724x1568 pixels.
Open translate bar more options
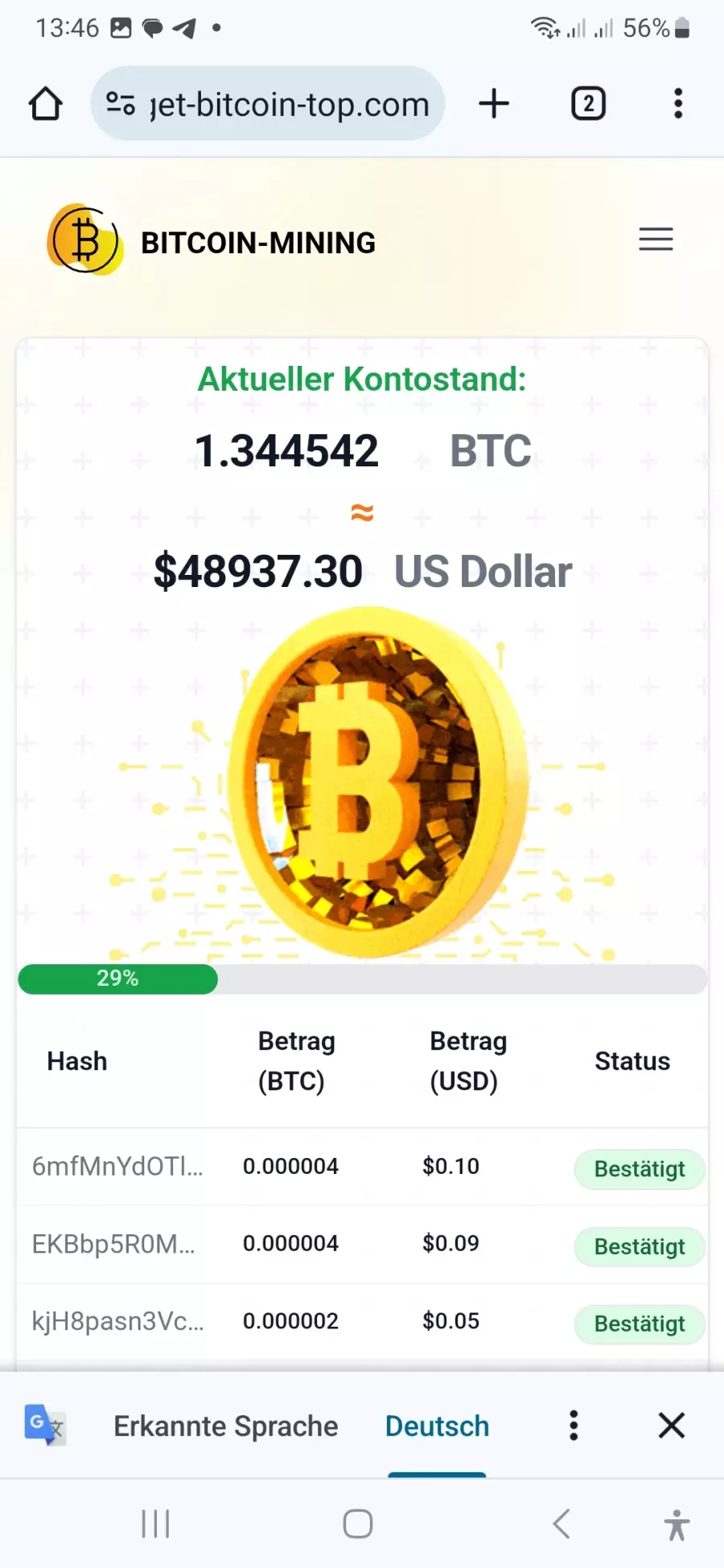[x=574, y=1426]
